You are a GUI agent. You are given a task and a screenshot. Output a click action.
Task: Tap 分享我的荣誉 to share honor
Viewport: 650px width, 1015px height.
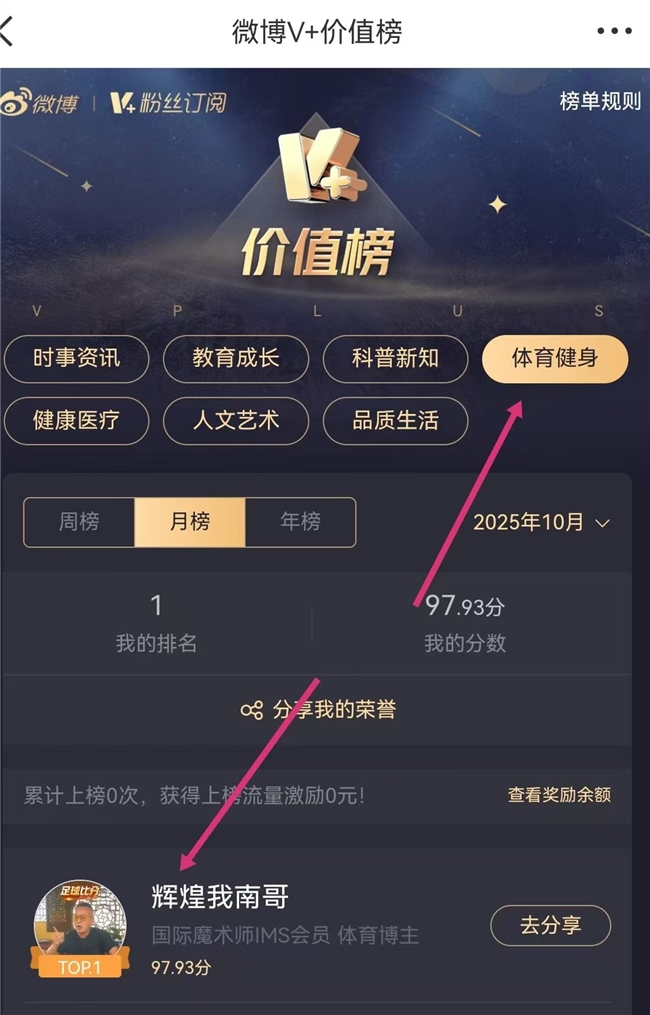tap(318, 710)
